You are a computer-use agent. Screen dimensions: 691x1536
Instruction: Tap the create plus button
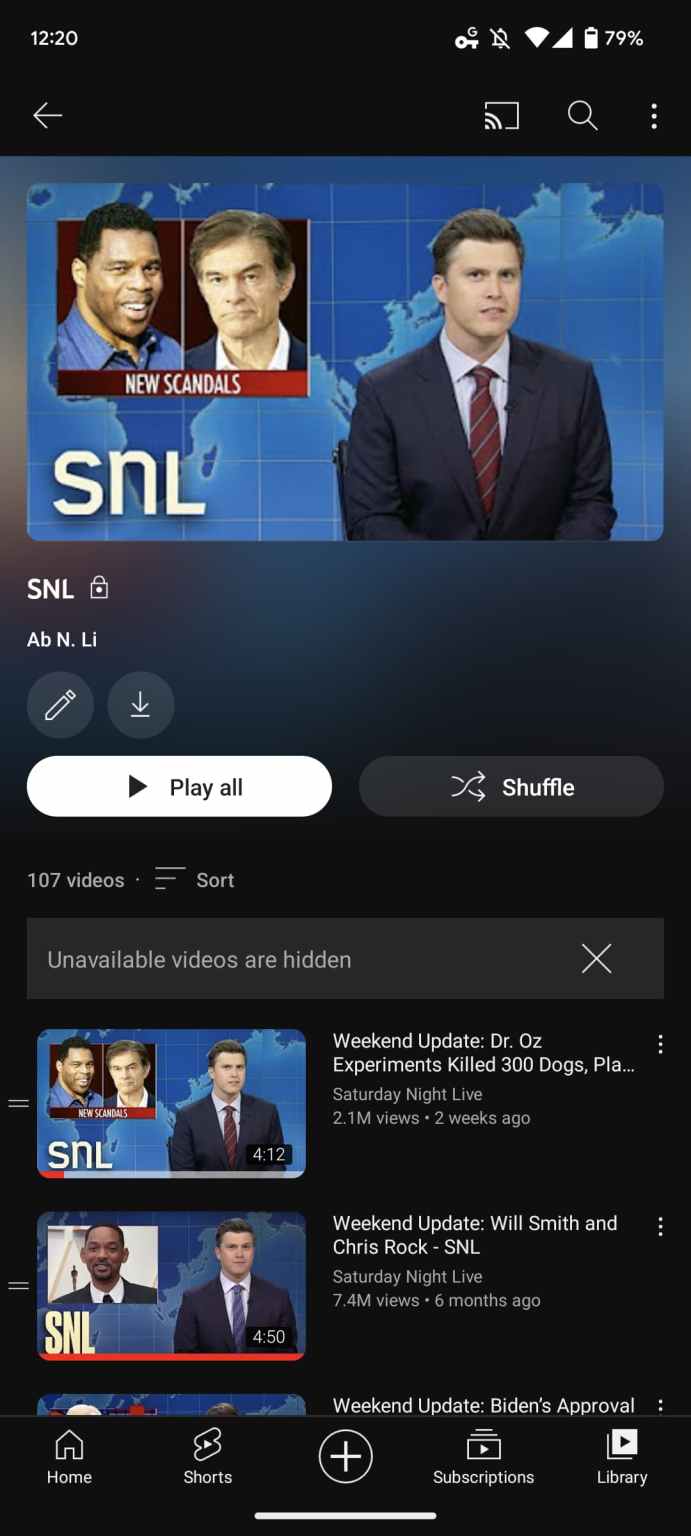[x=345, y=1456]
